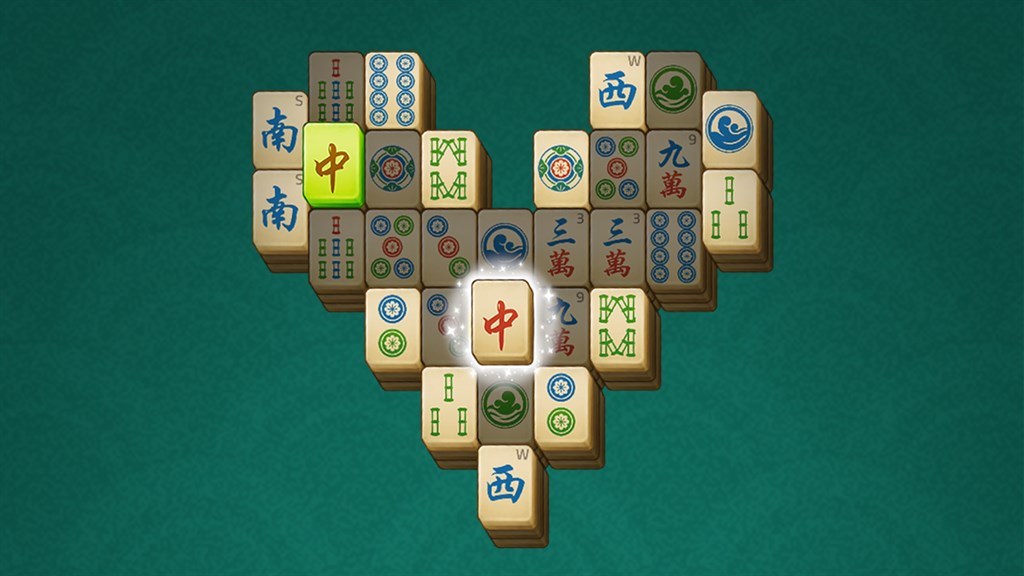Select the West tile beside the green wave tile
Image resolution: width=1024 pixels, height=576 pixels.
coord(617,91)
